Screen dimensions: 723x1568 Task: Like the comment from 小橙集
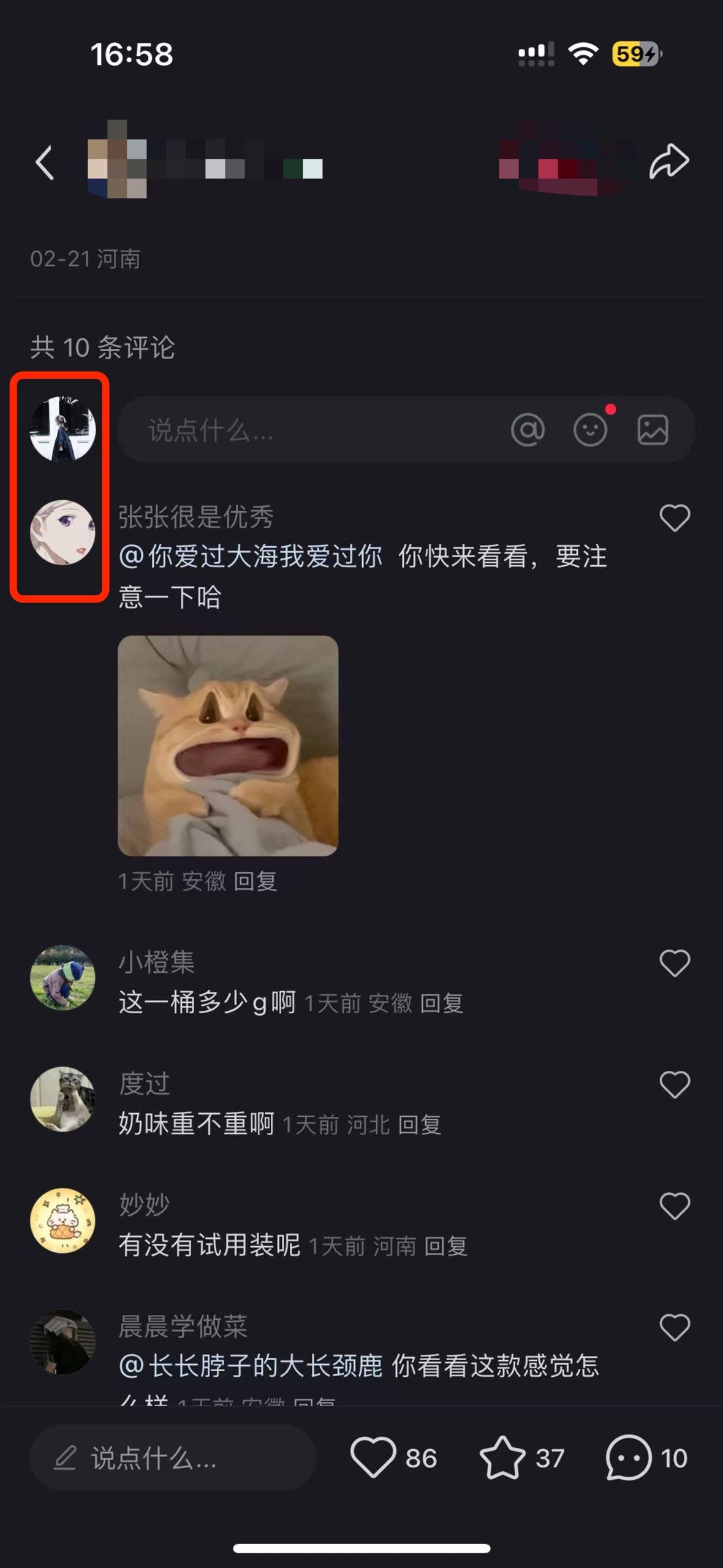pyautogui.click(x=675, y=962)
